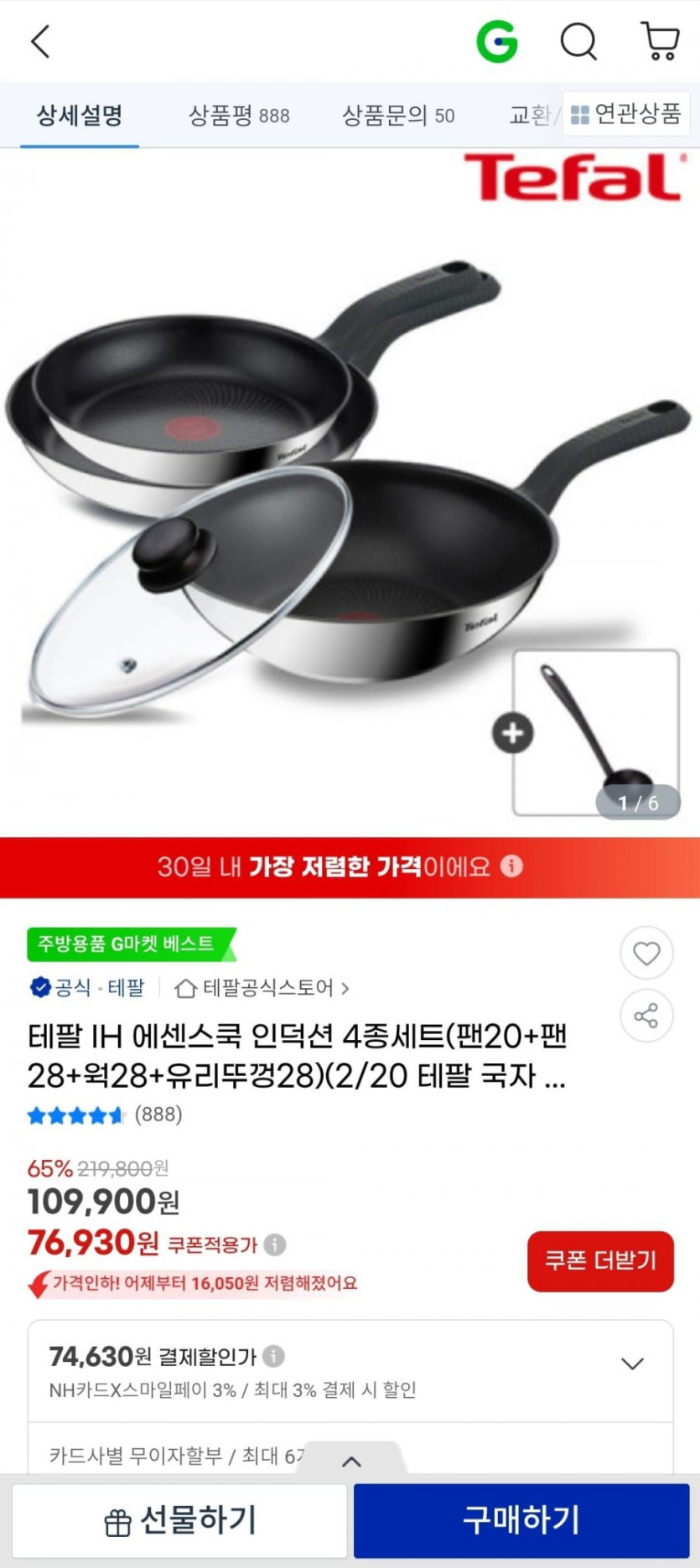Expand the 74,630원 결제할인가 section
Screen dimensions: 700x1568
632,1364
